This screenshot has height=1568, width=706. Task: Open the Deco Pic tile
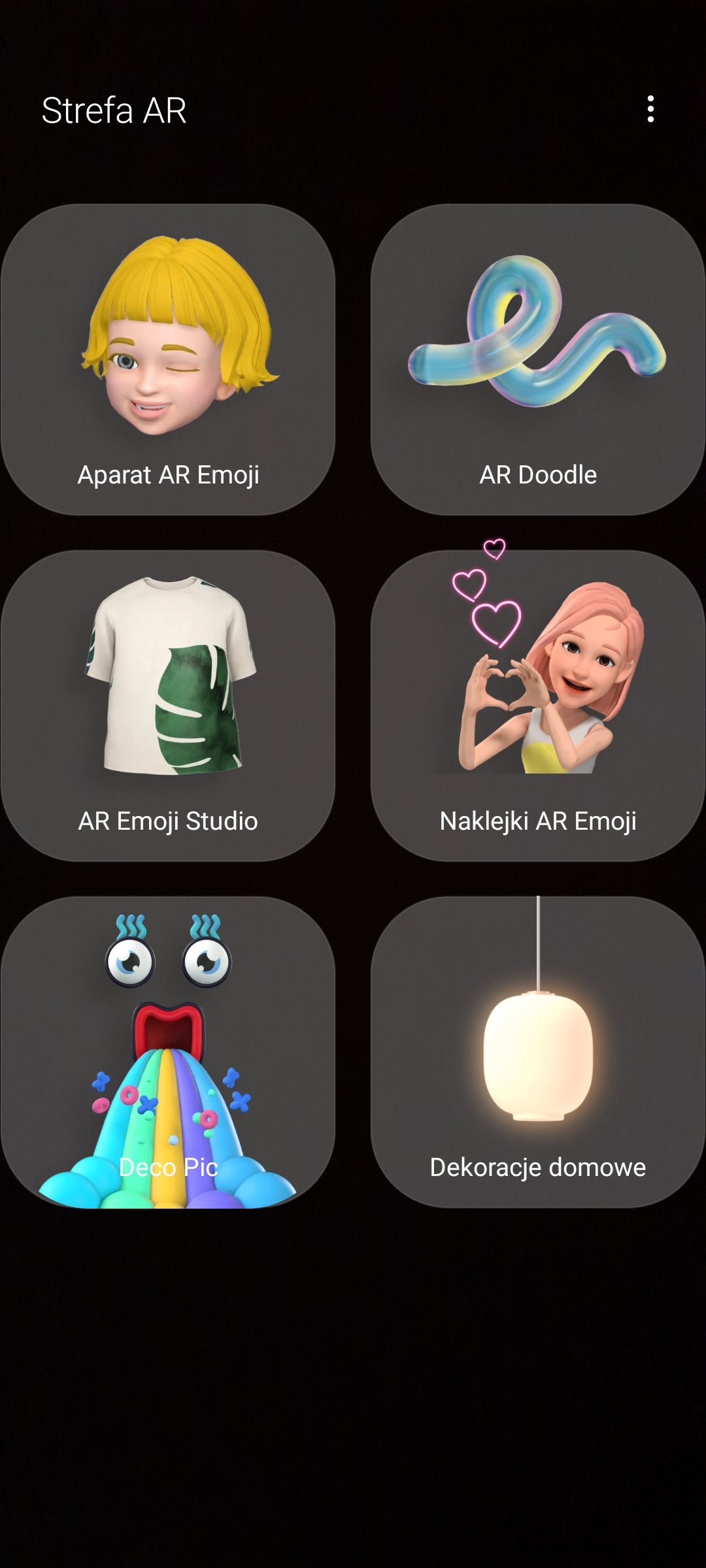point(168,1052)
